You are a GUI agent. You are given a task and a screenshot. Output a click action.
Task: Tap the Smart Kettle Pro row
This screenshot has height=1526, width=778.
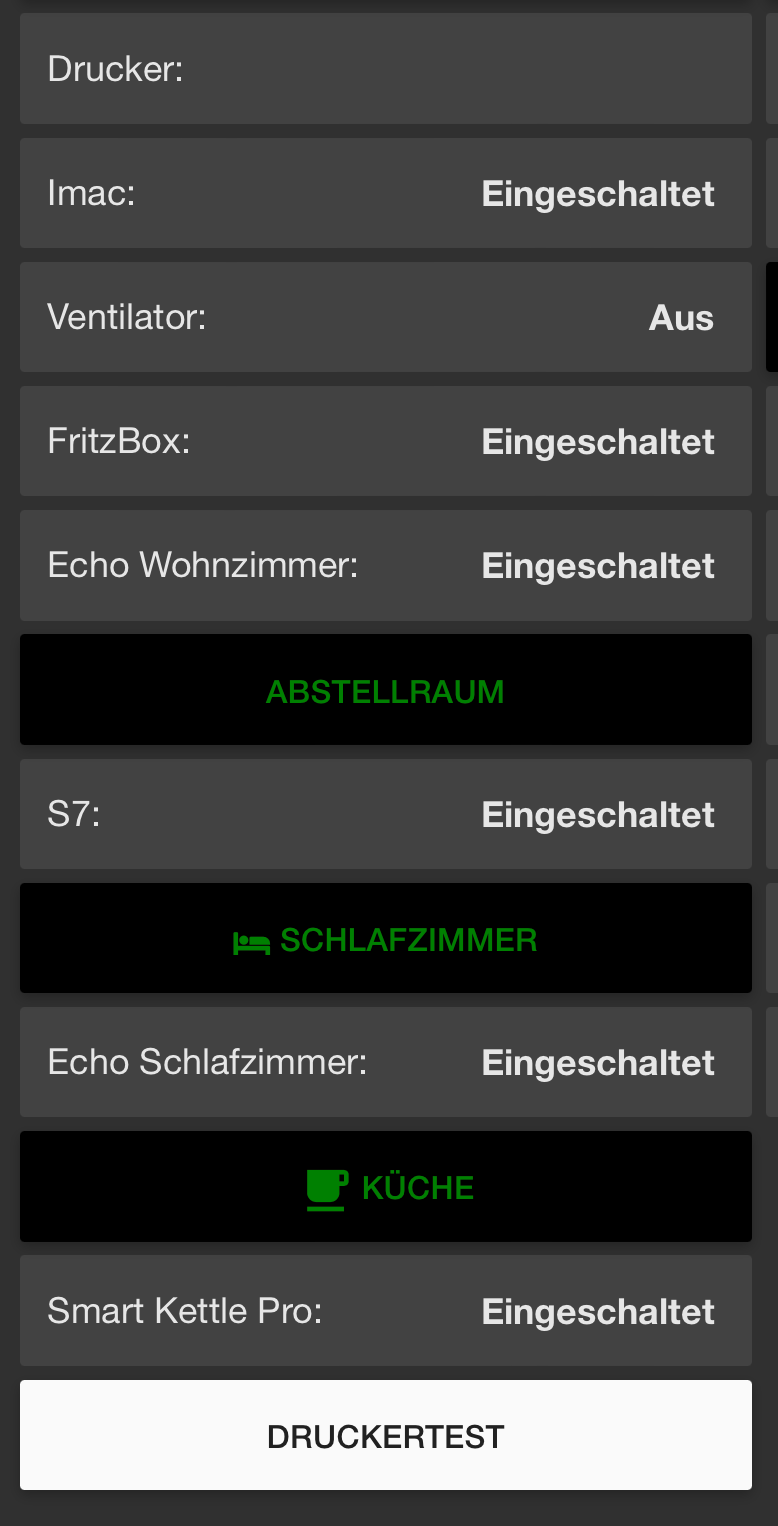point(386,1311)
